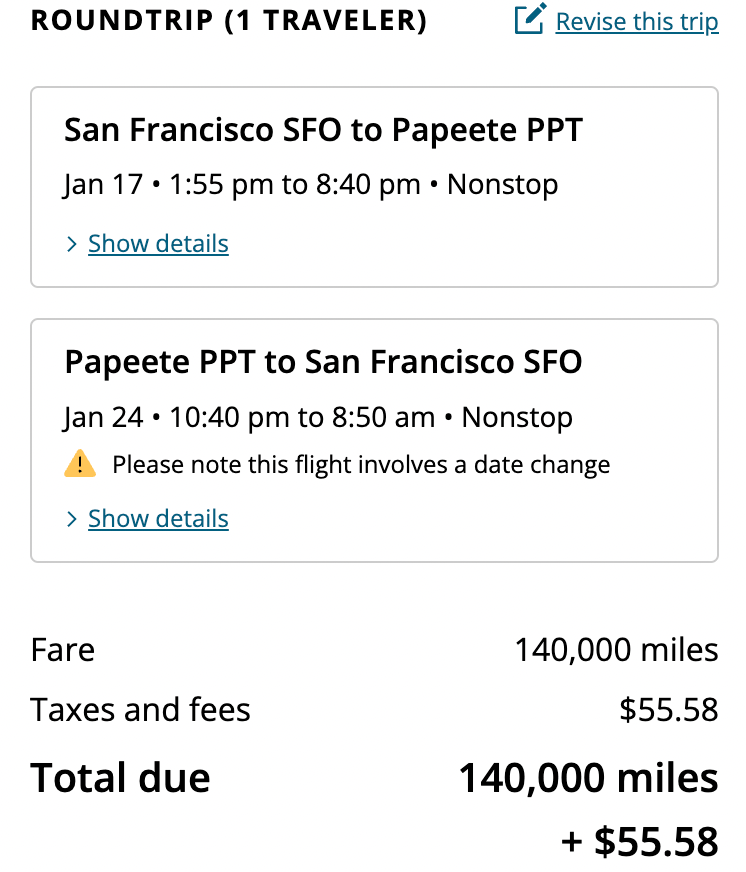Click the Fare amount of 140,000 miles
Screen dimensions: 746x872
coord(618,649)
